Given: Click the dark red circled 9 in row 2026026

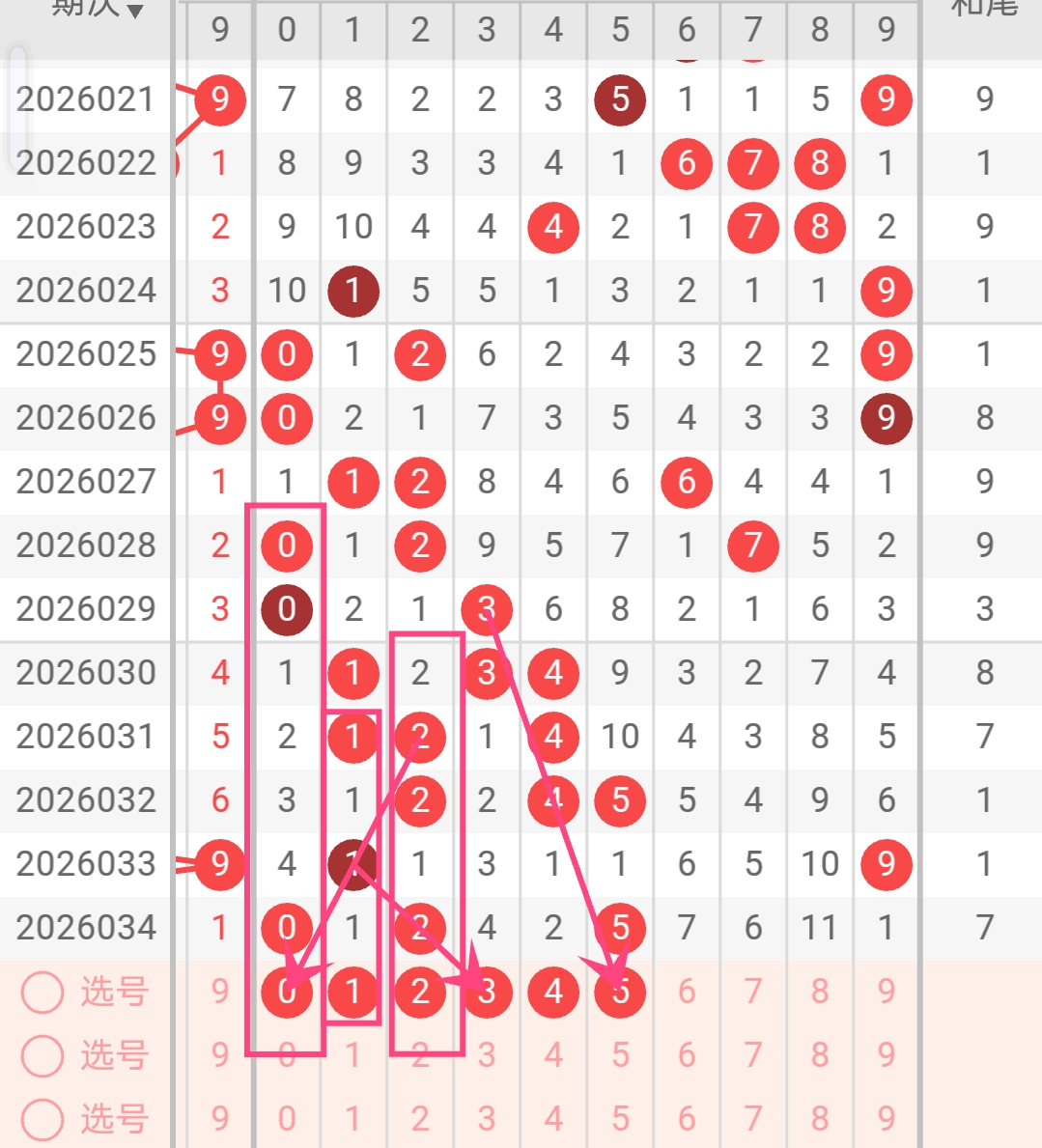Looking at the screenshot, I should 885,418.
